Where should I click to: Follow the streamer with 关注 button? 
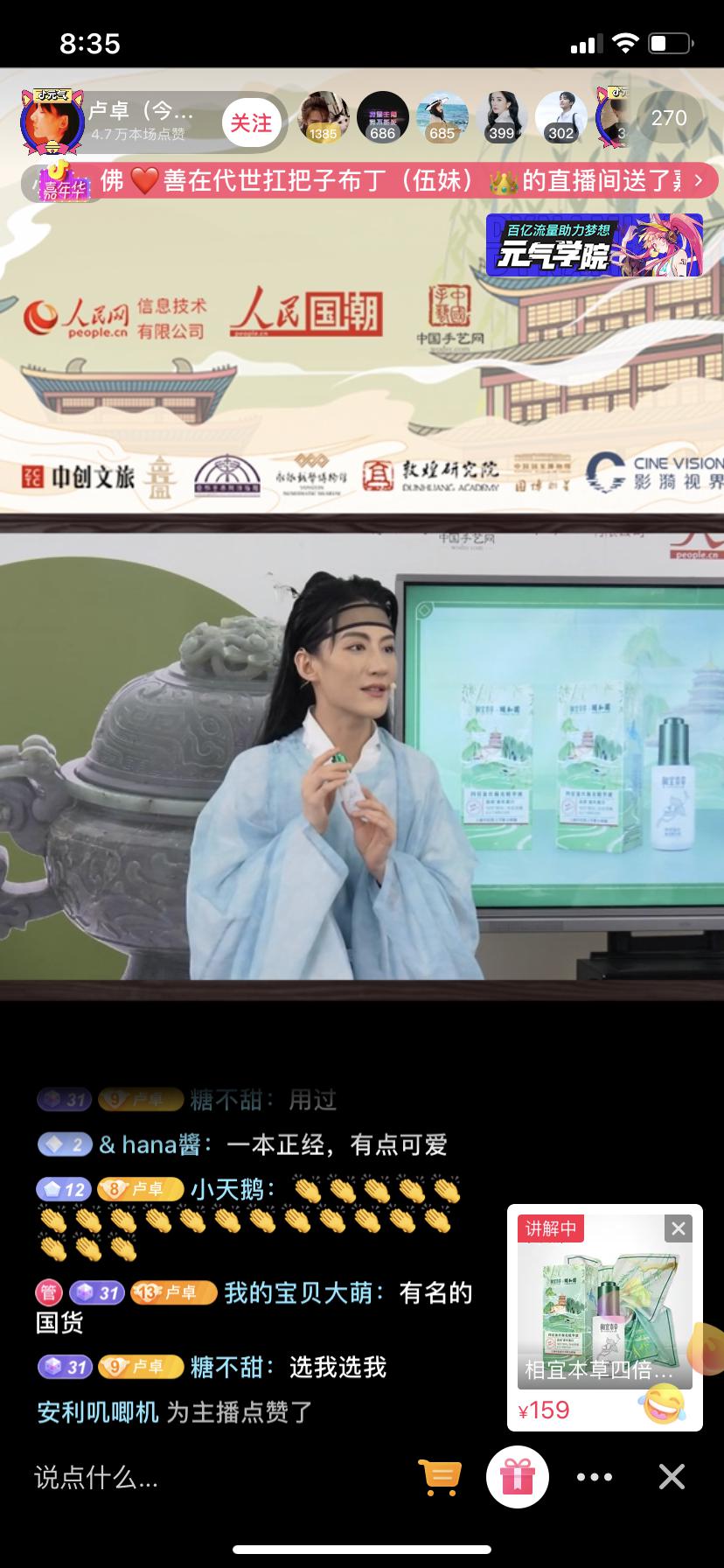pos(251,122)
